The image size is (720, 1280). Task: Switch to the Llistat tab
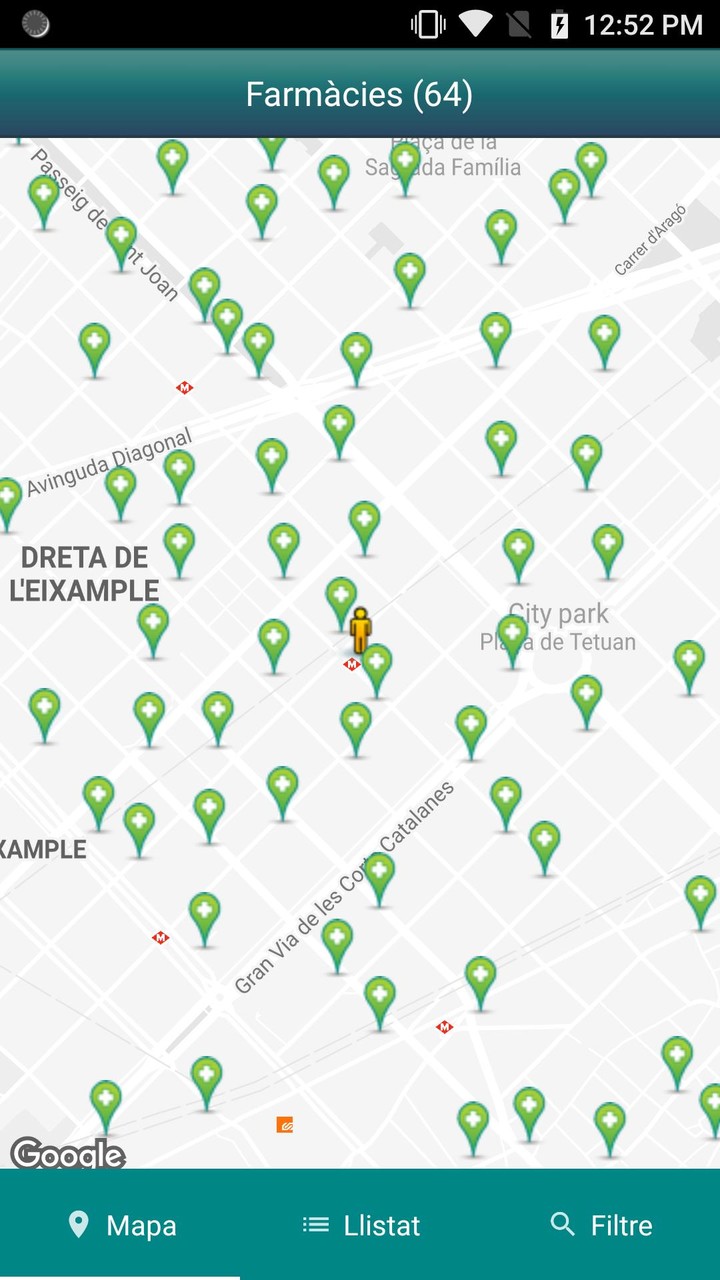point(361,1225)
